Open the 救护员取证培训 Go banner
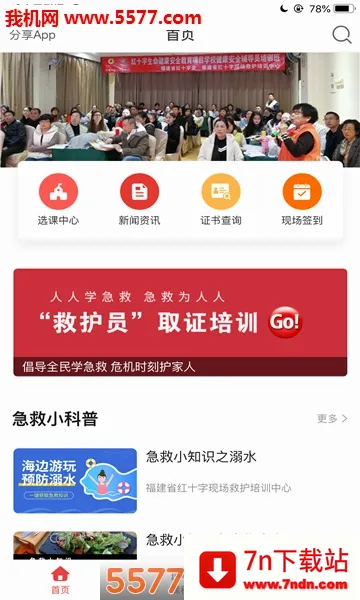The width and height of the screenshot is (360, 600). (x=180, y=322)
